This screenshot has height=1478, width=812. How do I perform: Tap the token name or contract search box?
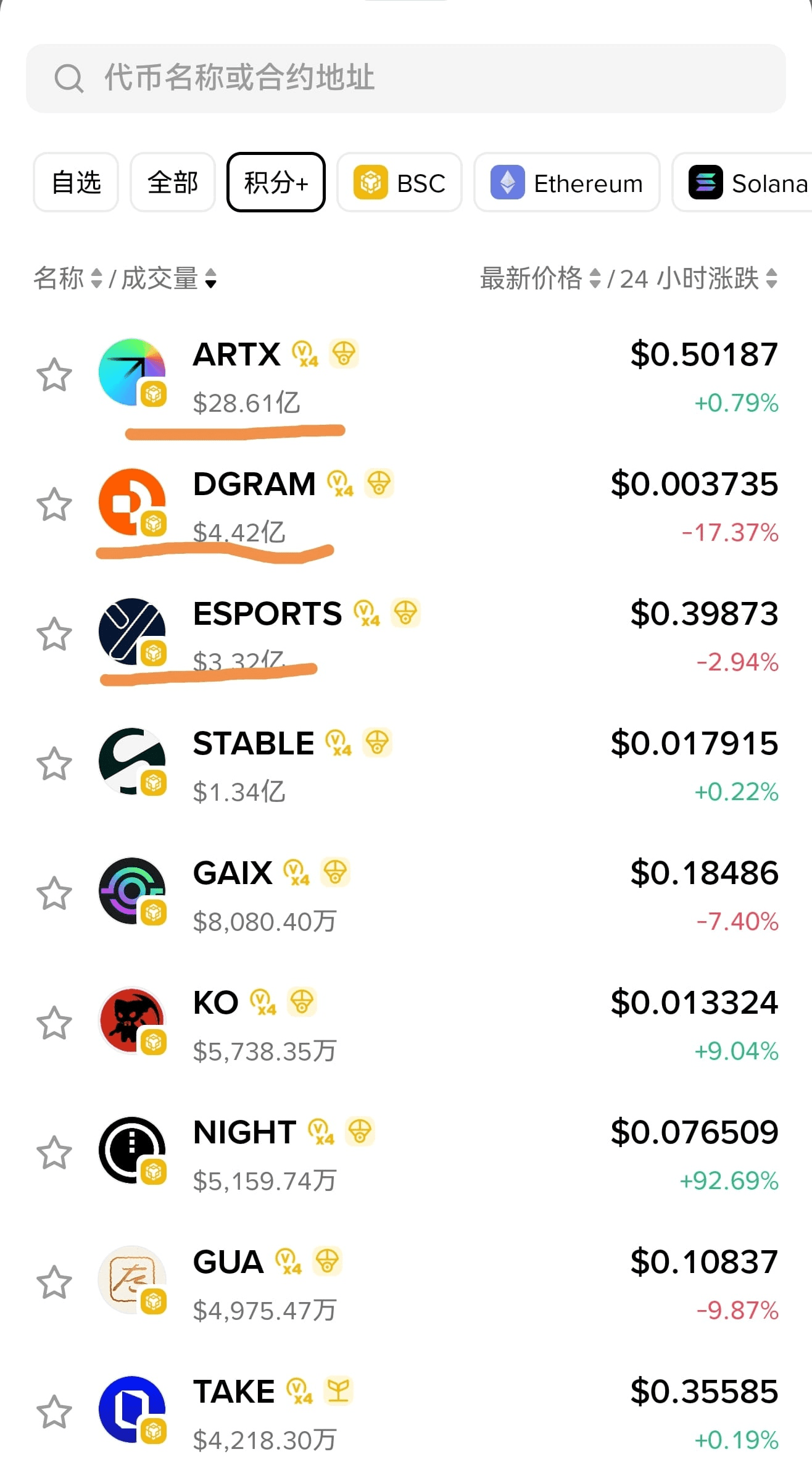(x=405, y=78)
